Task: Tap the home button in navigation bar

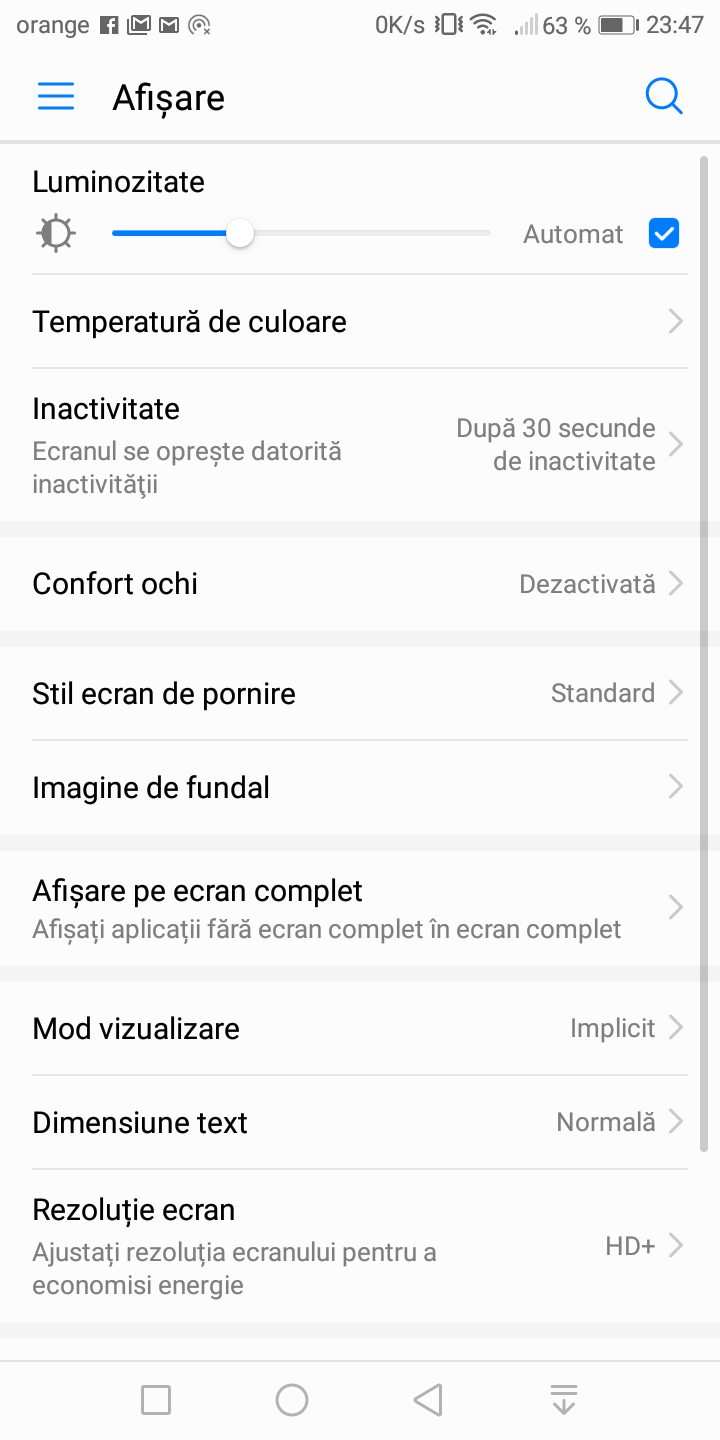Action: coord(292,1400)
